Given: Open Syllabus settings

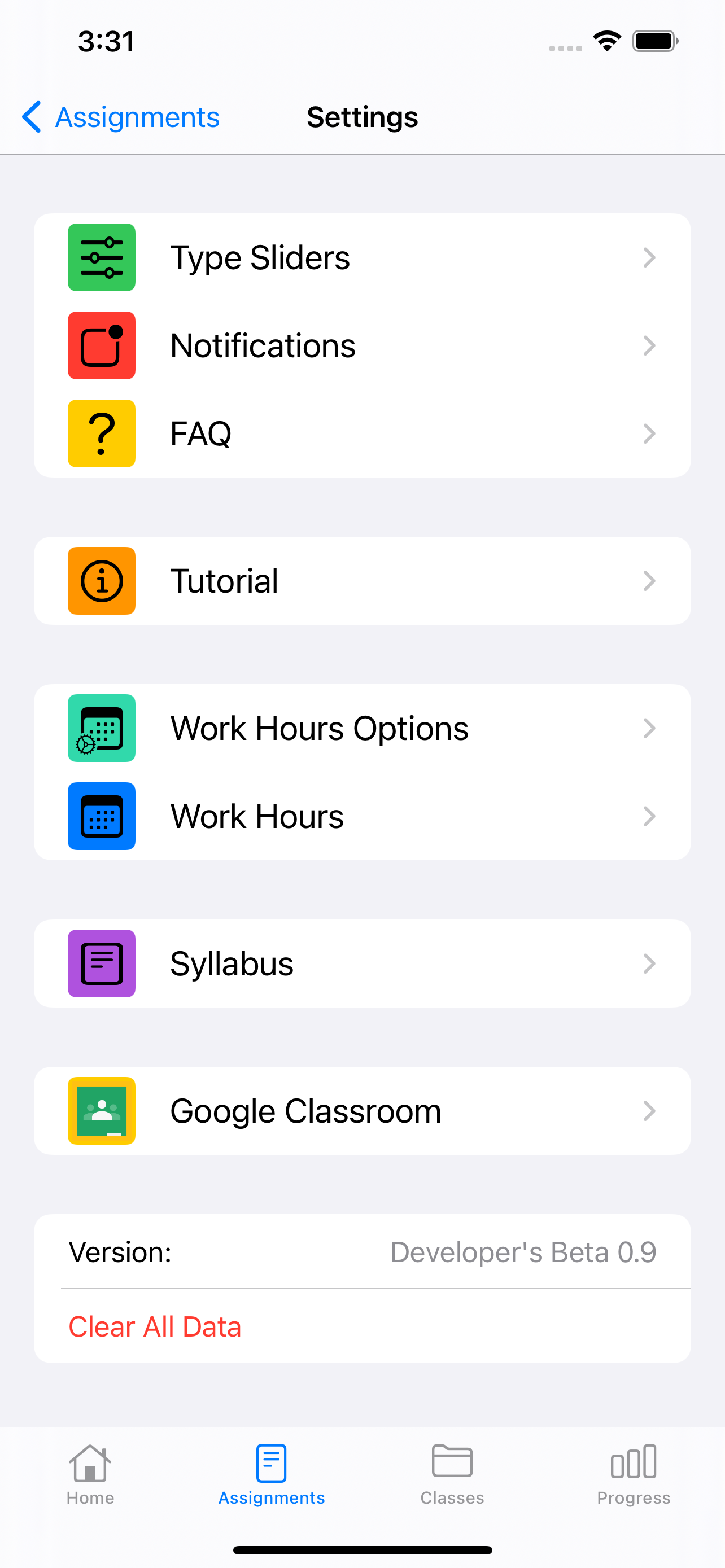Looking at the screenshot, I should (362, 963).
